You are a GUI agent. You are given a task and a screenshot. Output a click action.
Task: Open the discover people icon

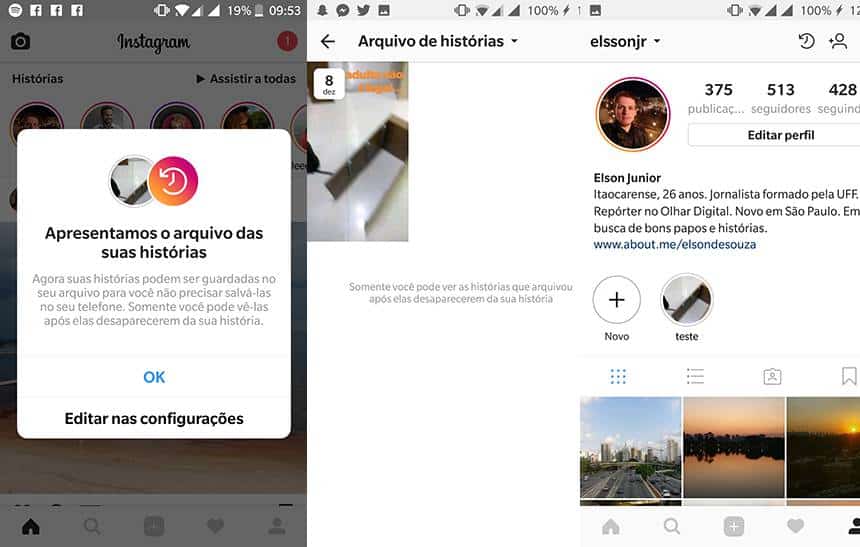pos(838,41)
